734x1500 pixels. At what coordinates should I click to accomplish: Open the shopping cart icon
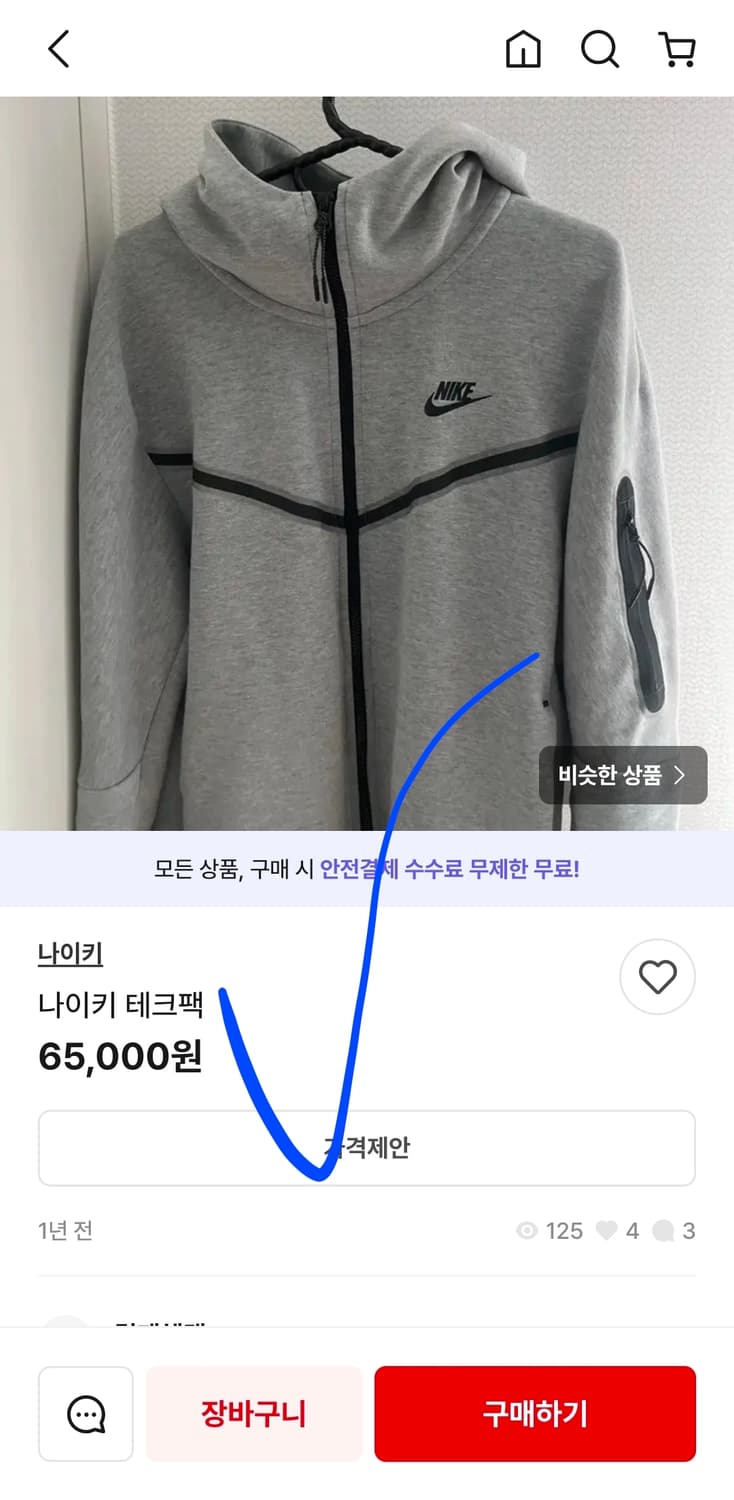(x=678, y=48)
